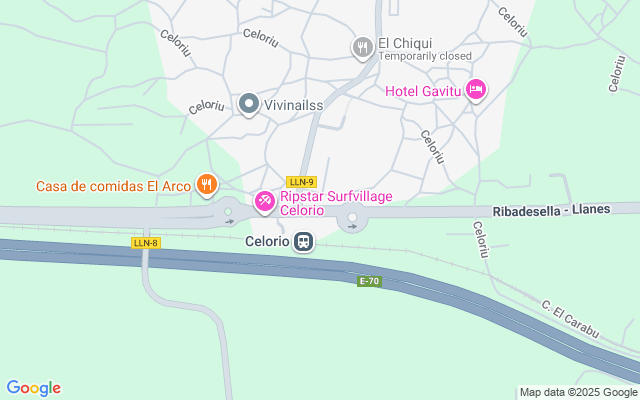Select the Ripstar Surfvillage Celorio pin
Image resolution: width=640 pixels, height=400 pixels.
264,202
